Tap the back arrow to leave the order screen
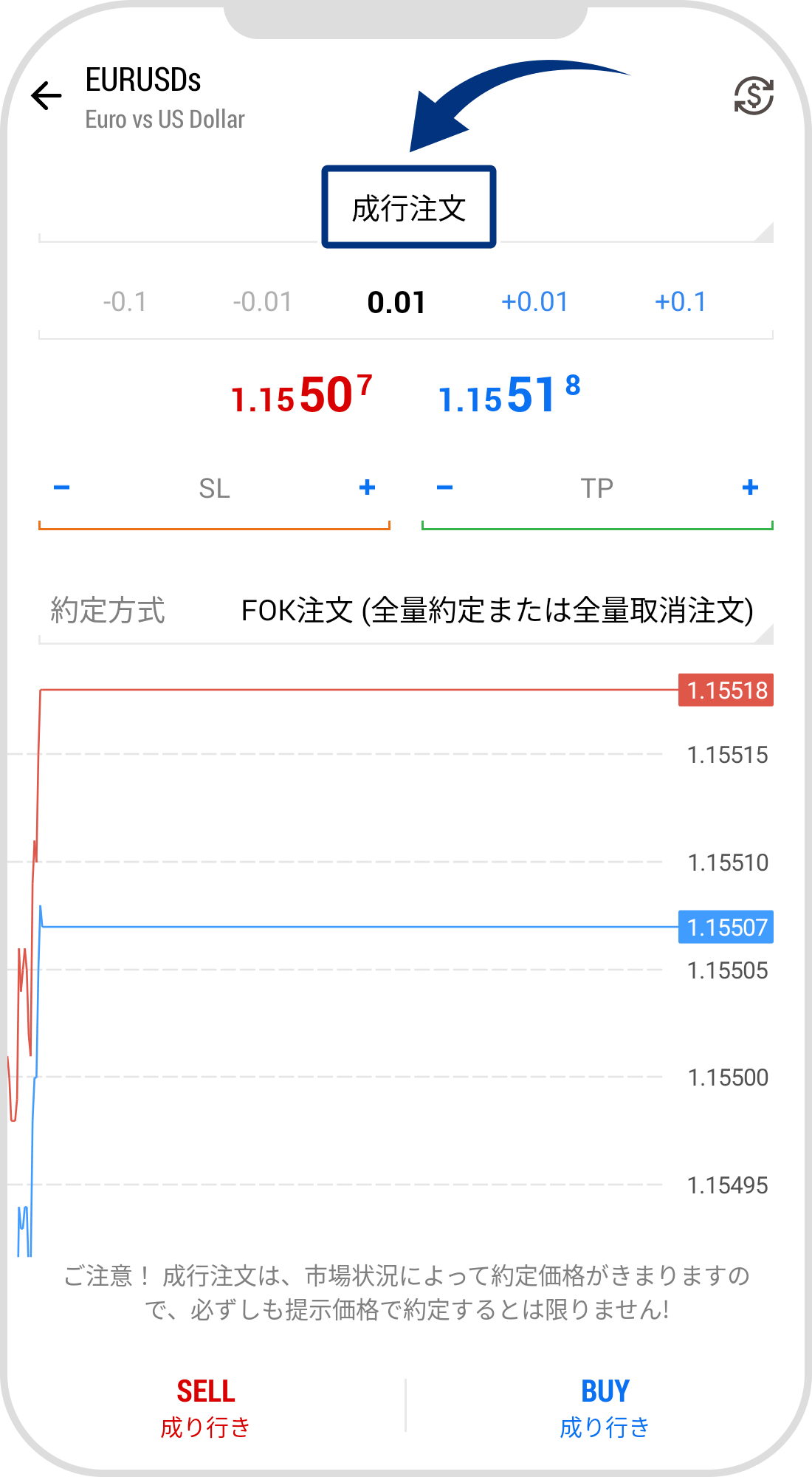Viewport: 812px width, 1477px height. (46, 95)
